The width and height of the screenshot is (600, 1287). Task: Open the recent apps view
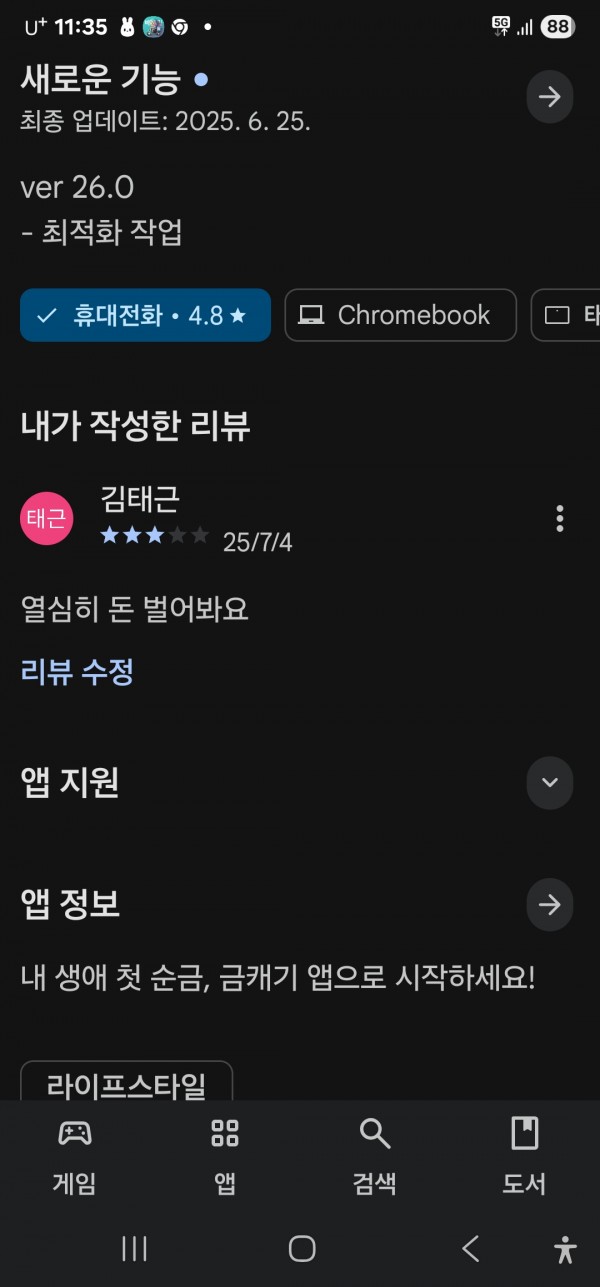click(134, 1248)
